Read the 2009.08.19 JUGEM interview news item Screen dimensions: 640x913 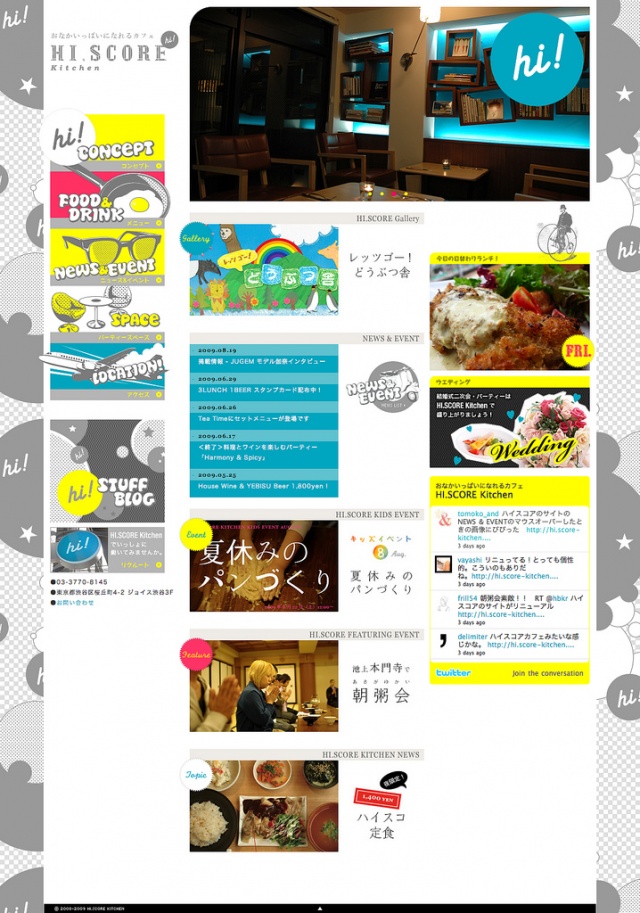pyautogui.click(x=262, y=360)
